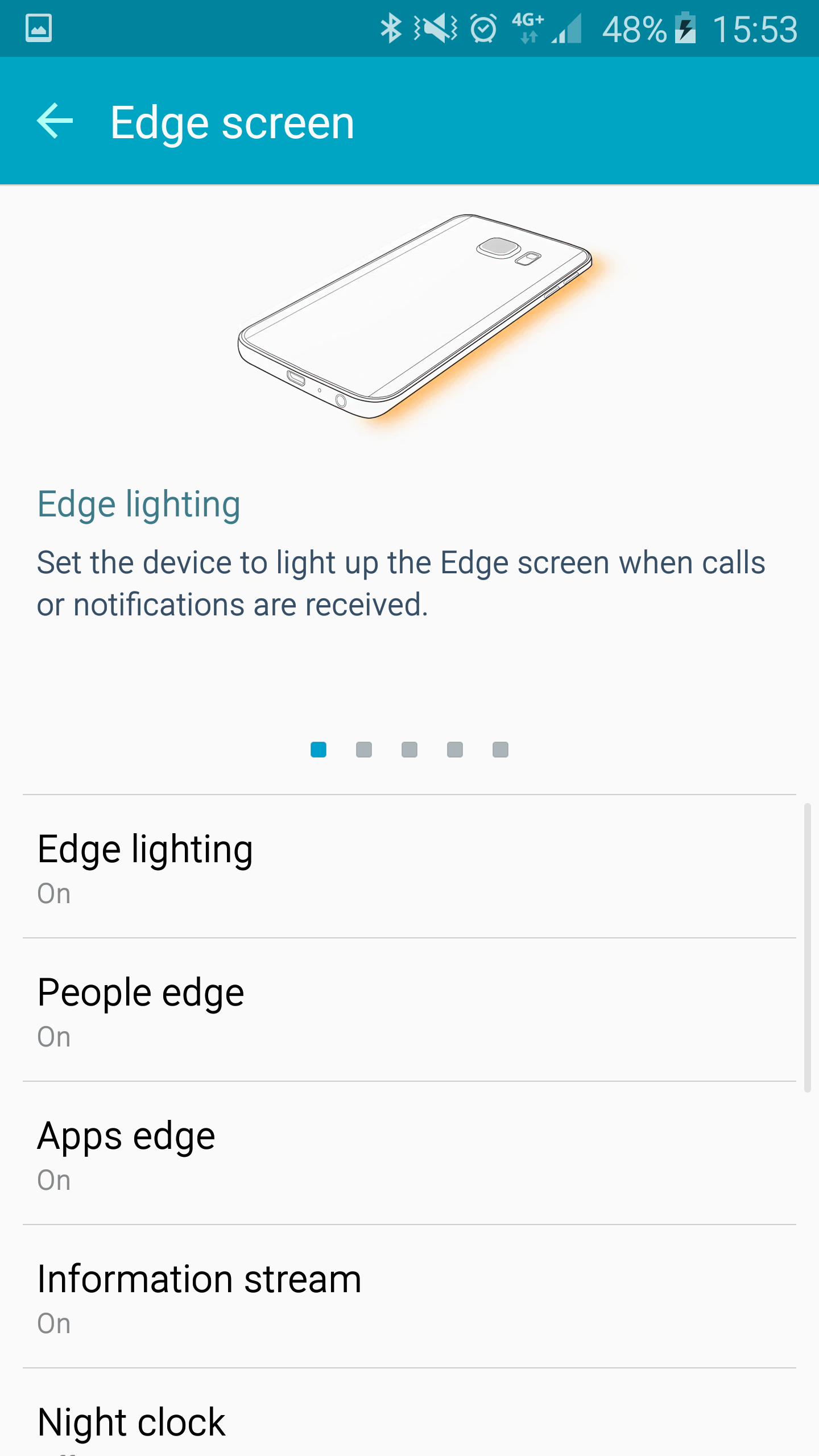Go back from Edge screen
The width and height of the screenshot is (819, 1456).
coord(55,121)
